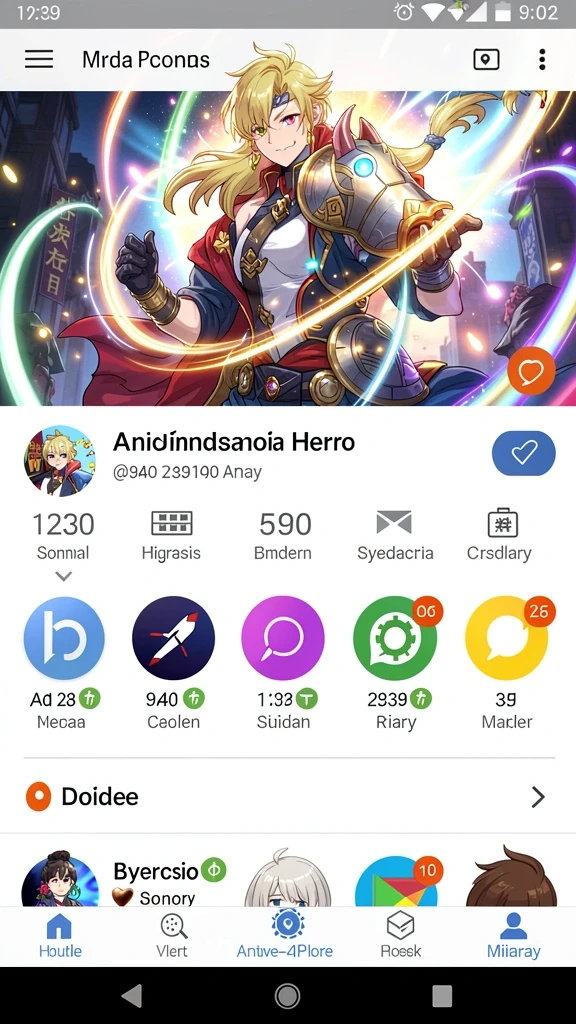Open the location card icon in app bar
This screenshot has width=576, height=1024.
pyautogui.click(x=486, y=59)
